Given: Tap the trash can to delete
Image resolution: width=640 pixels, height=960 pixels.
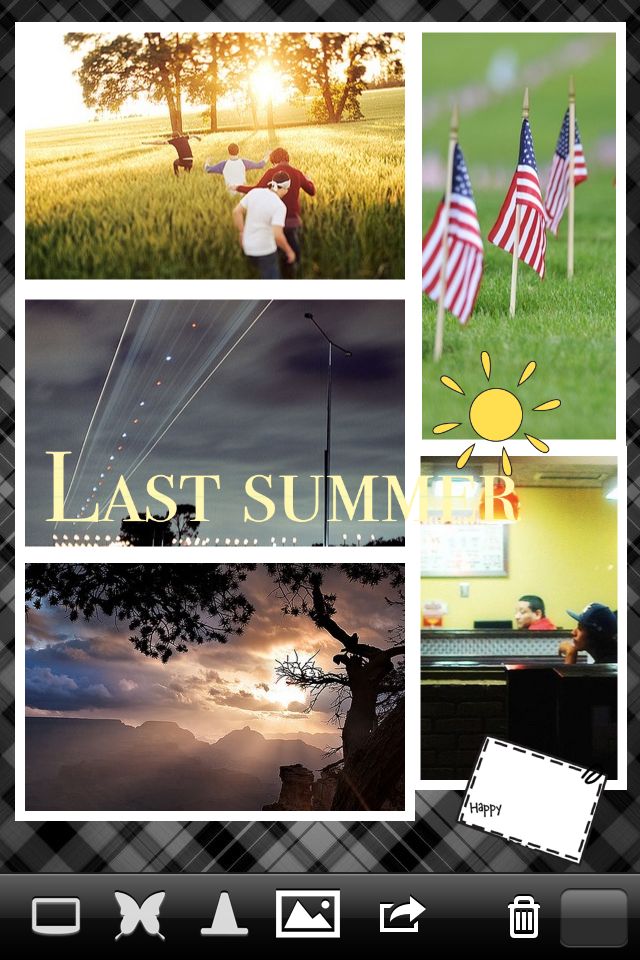Looking at the screenshot, I should [x=524, y=916].
